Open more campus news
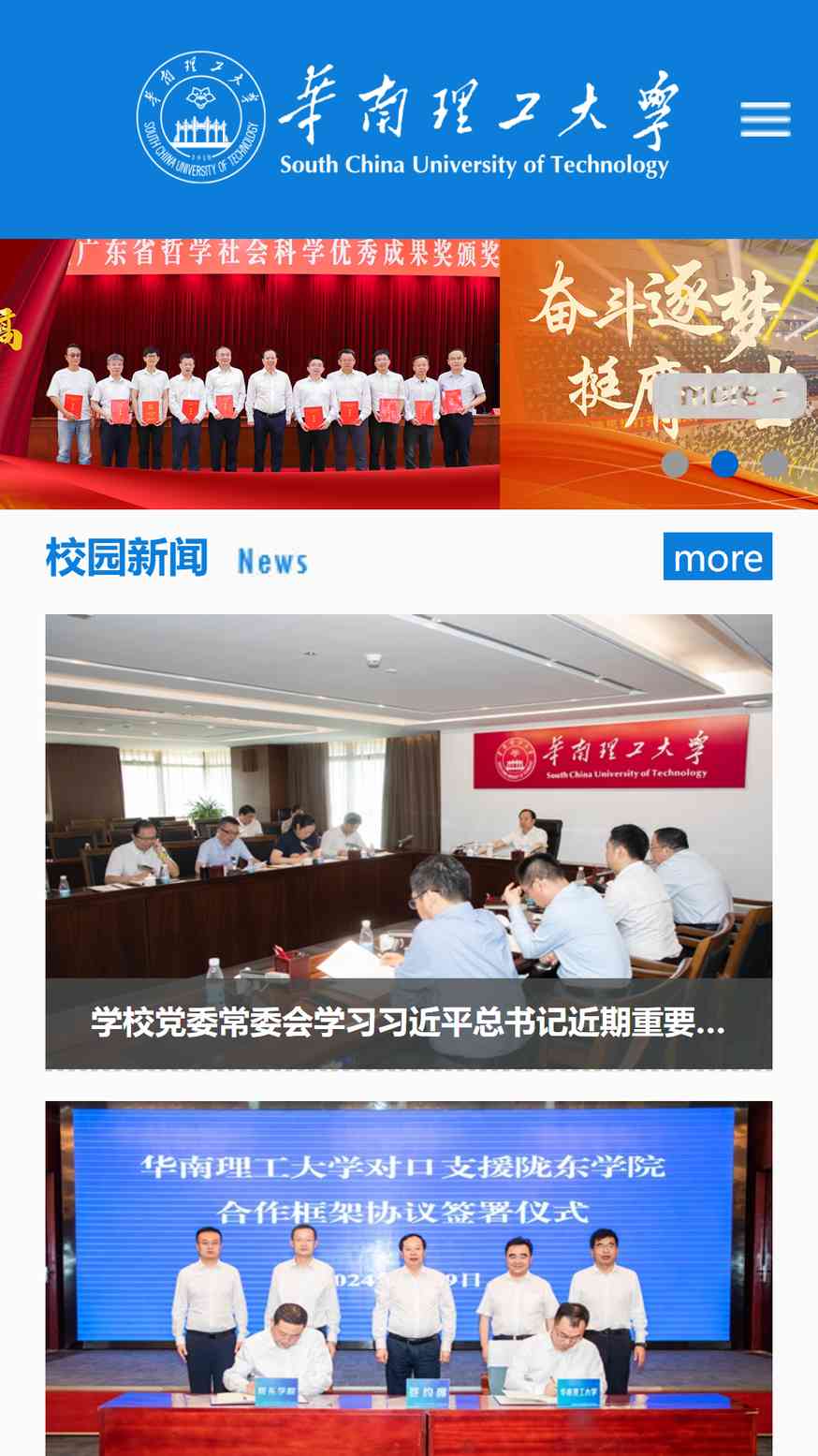This screenshot has width=818, height=1456. pos(718,556)
